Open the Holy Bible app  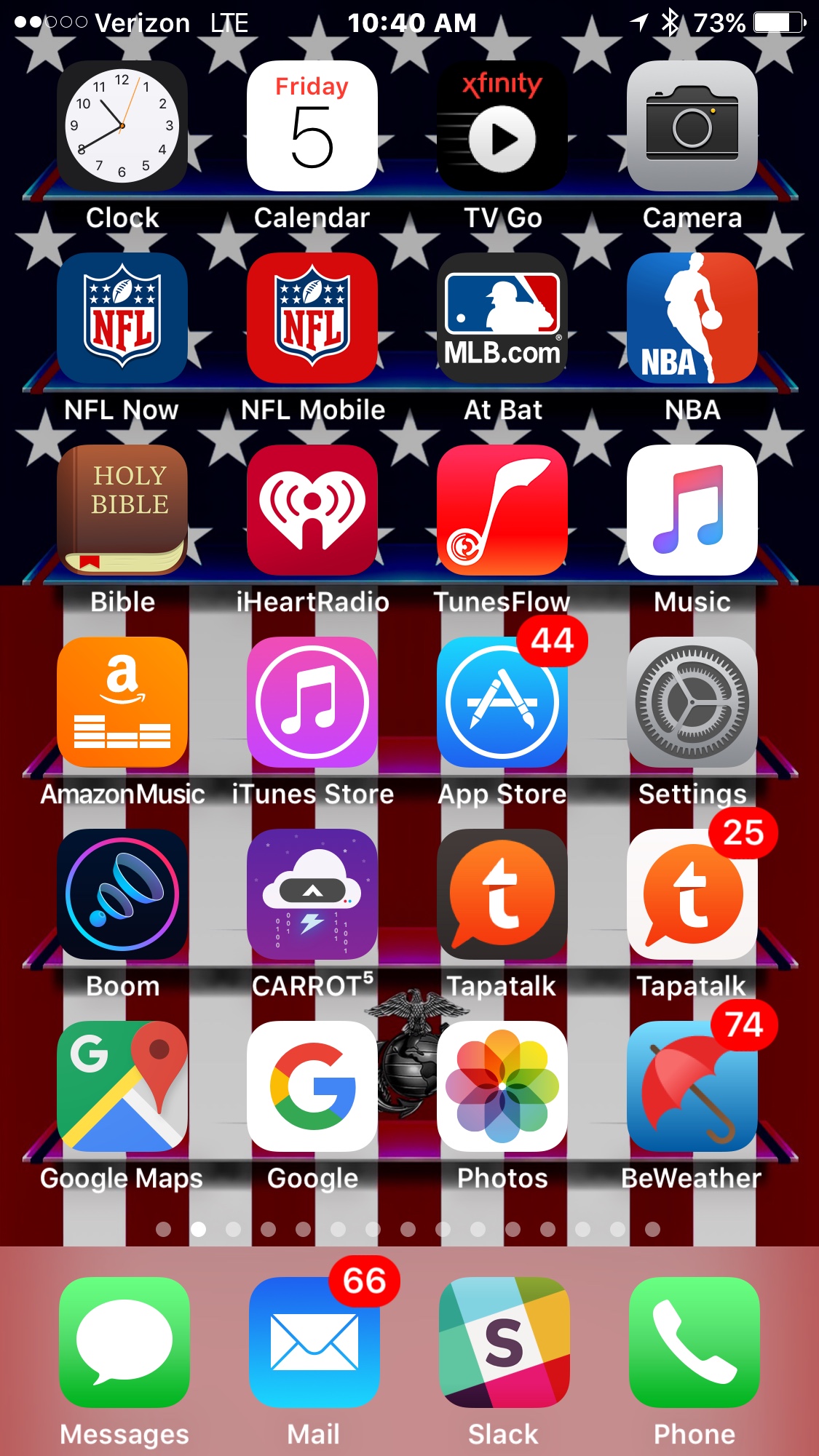tap(122, 510)
